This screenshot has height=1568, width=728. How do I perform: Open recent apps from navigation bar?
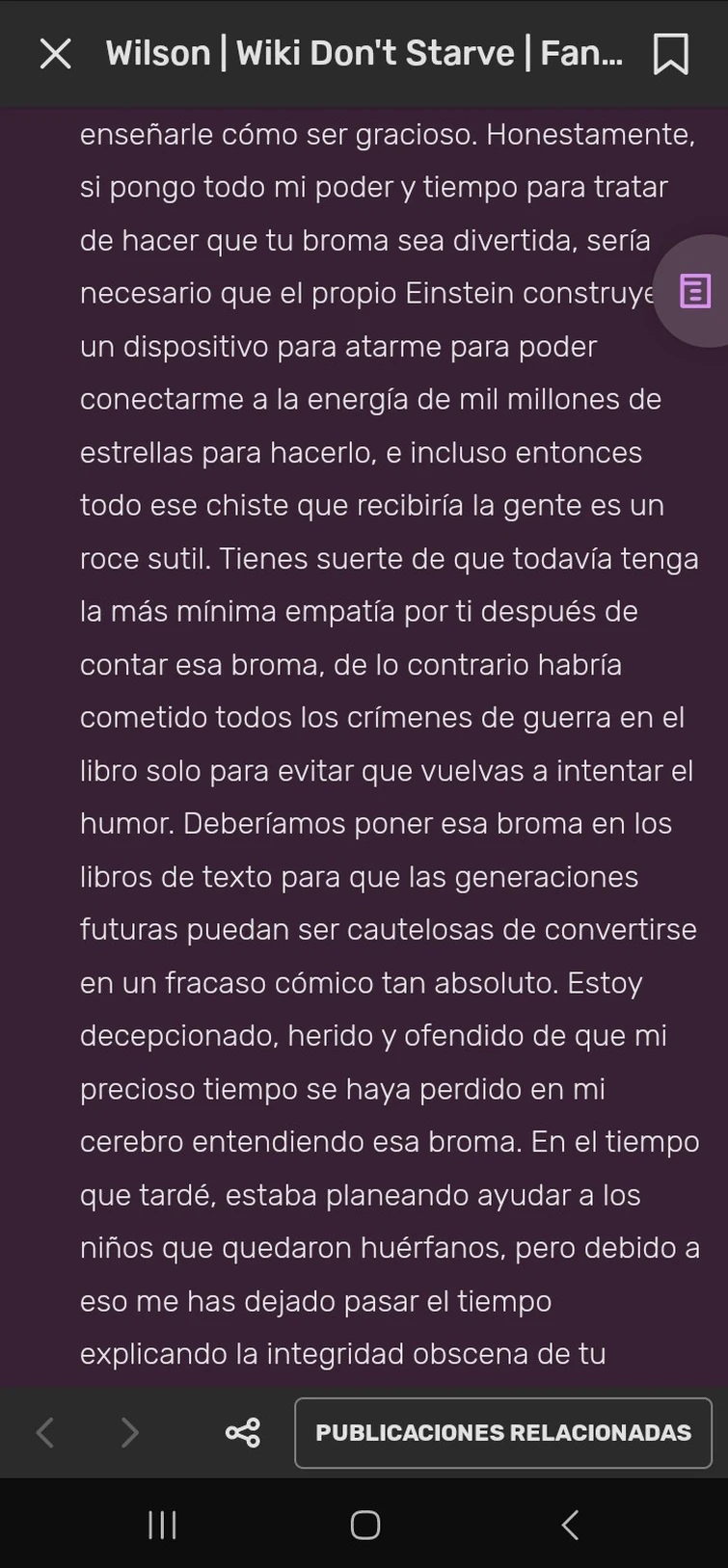[162, 1525]
